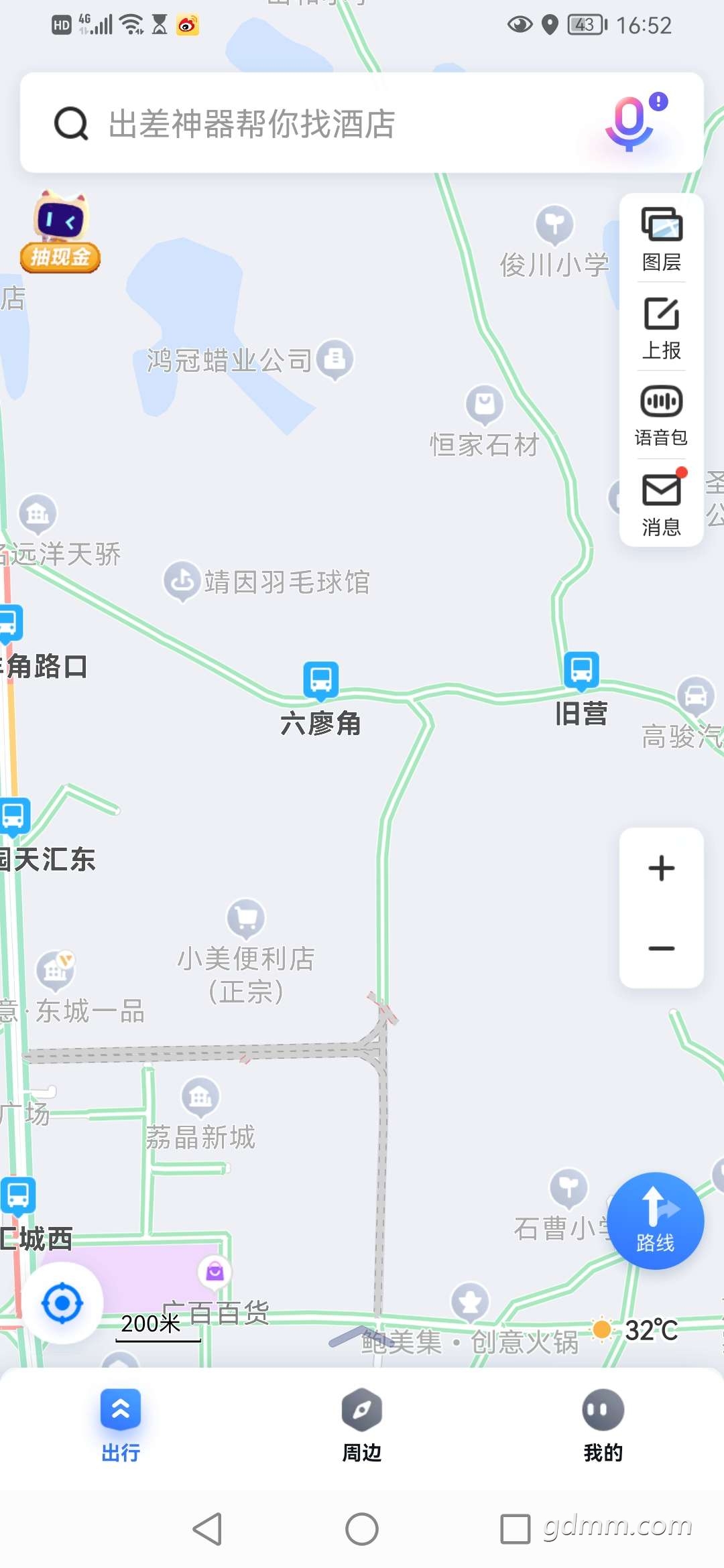Open the 靖因羽毛球馆 place marker

tap(182, 580)
